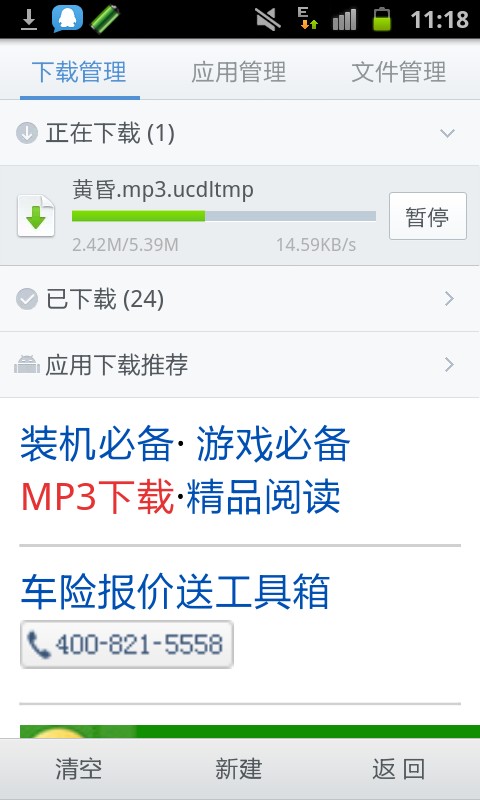Open 应用下载推荐 row
This screenshot has width=480, height=800.
[x=240, y=365]
